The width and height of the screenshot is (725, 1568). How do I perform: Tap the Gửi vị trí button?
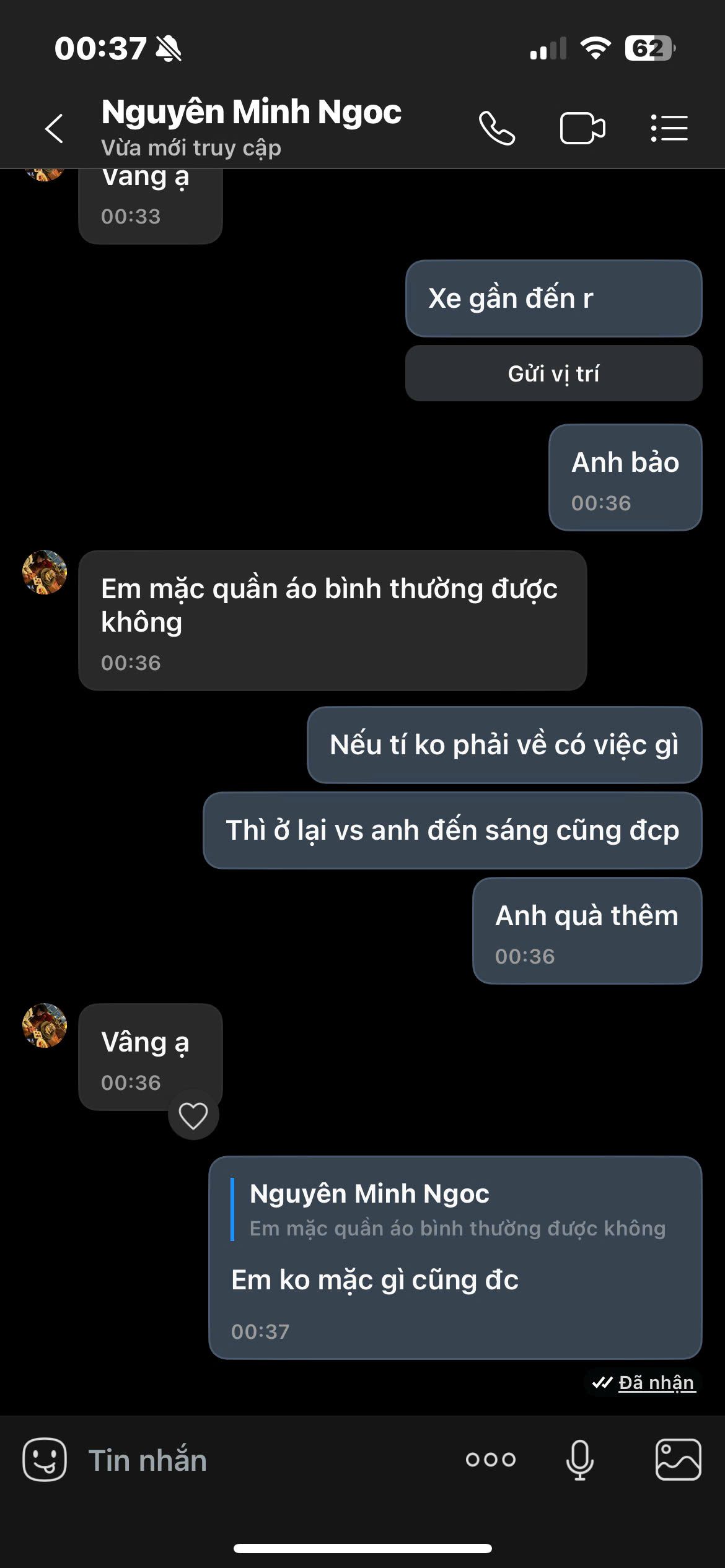point(553,374)
